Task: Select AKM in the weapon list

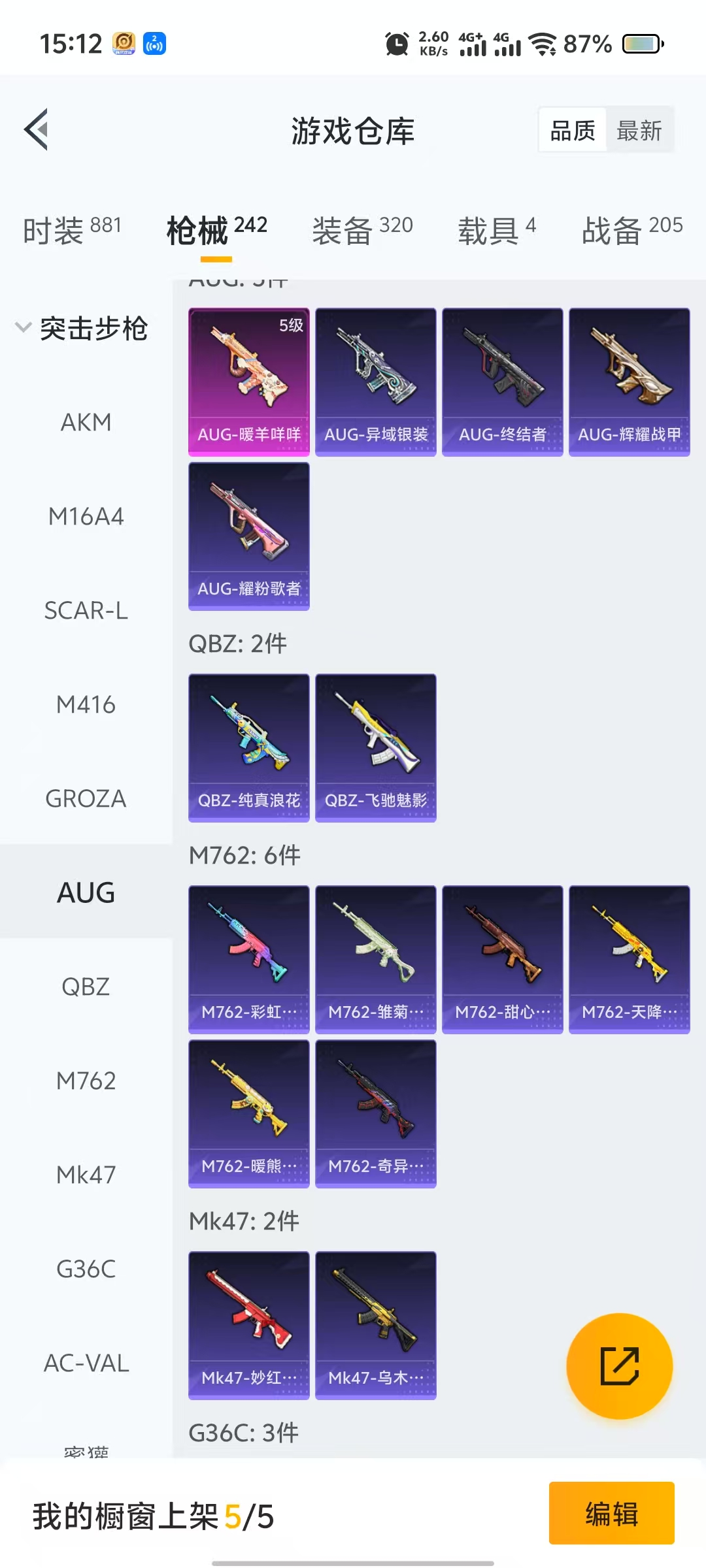Action: (x=86, y=422)
